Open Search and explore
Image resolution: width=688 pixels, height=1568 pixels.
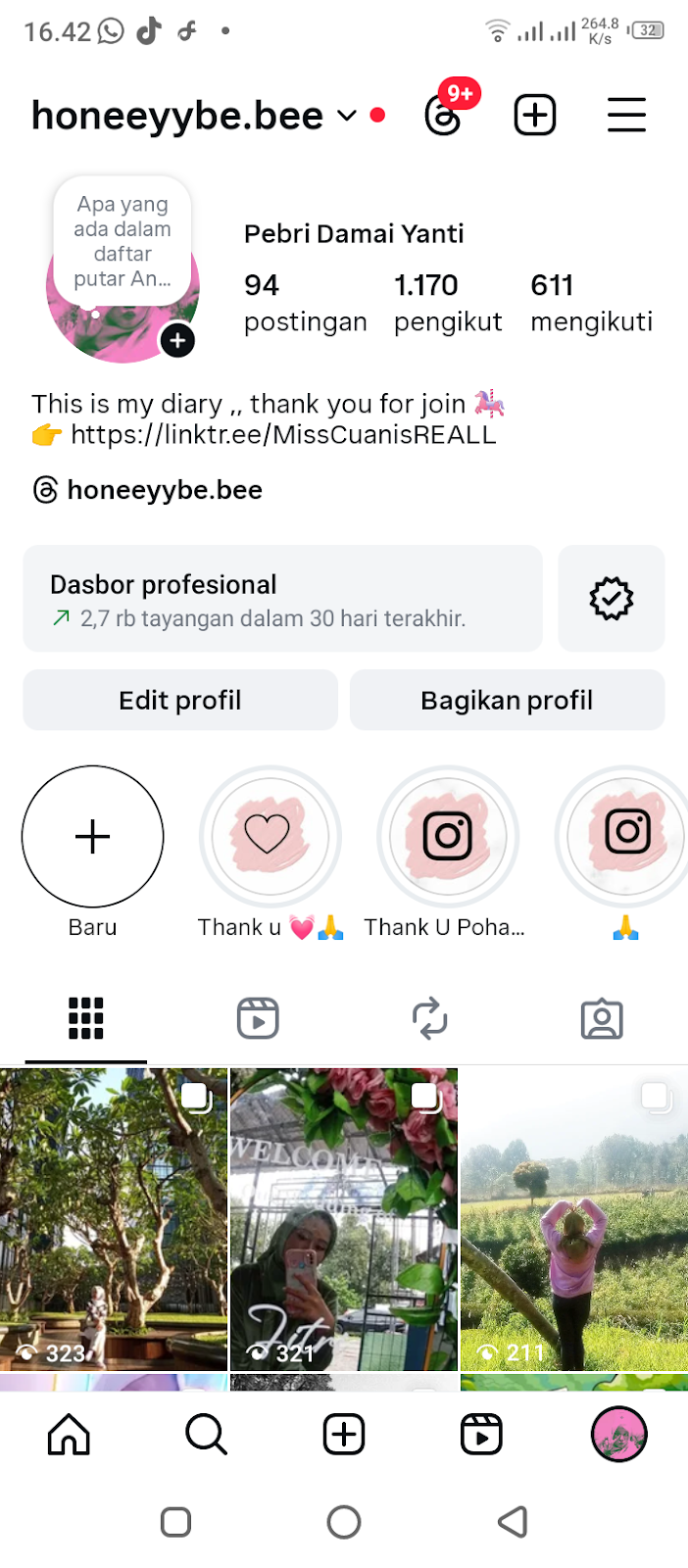coord(206,1435)
